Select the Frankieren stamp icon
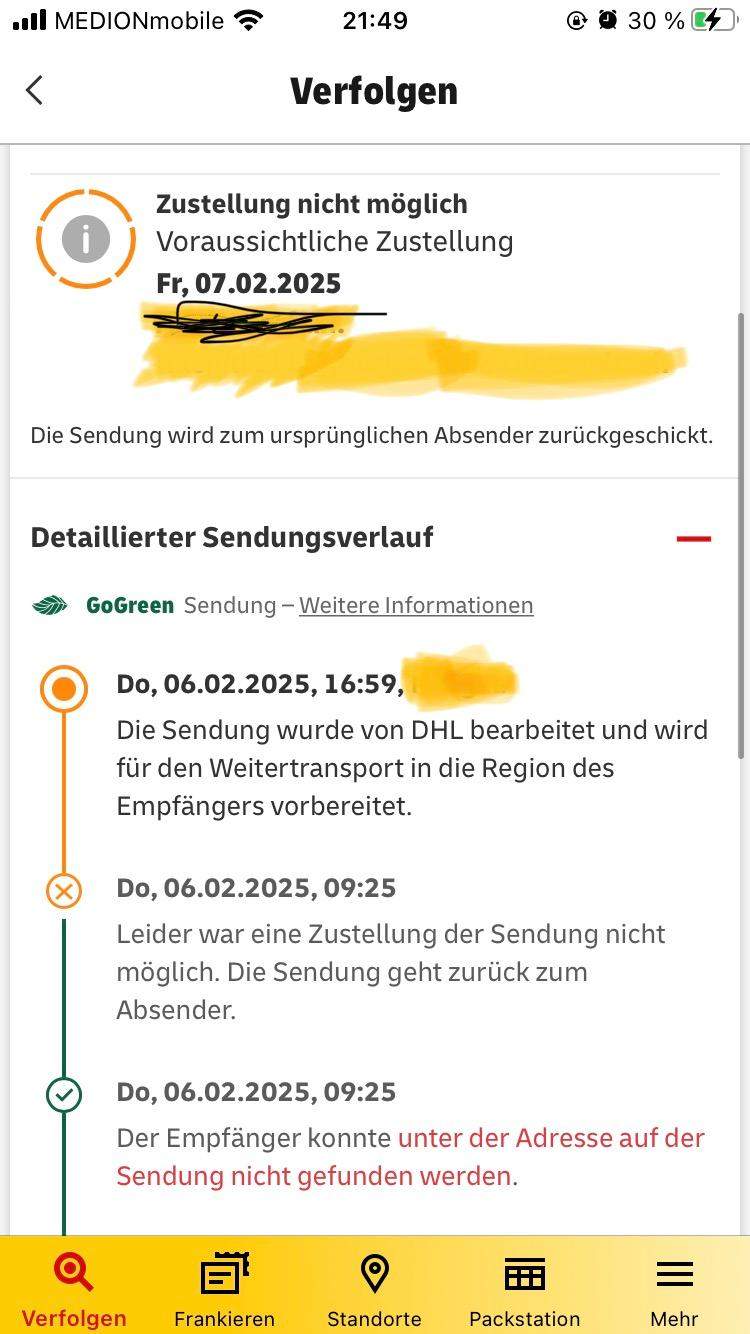Image resolution: width=750 pixels, height=1334 pixels. pos(223,1271)
